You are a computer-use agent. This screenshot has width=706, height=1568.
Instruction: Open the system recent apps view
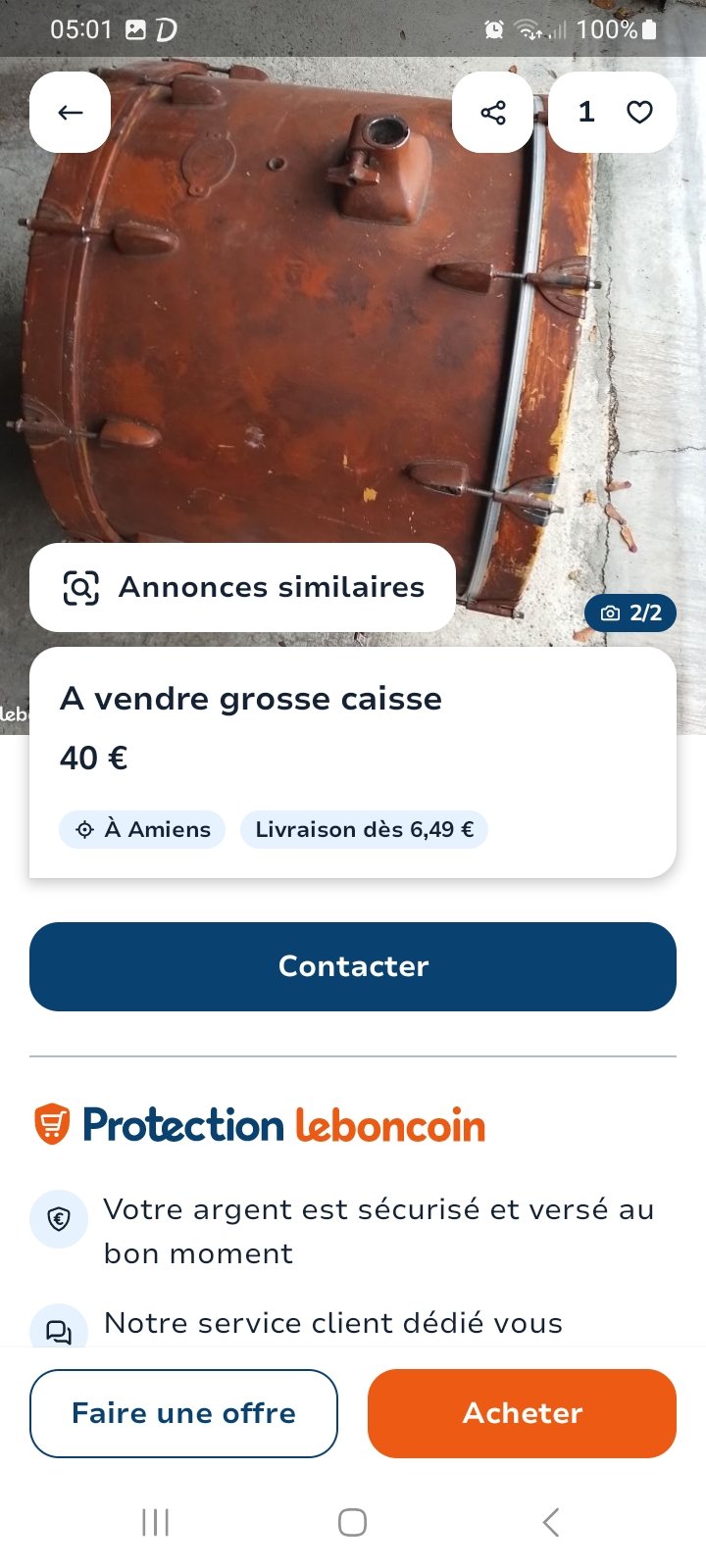tap(155, 1522)
